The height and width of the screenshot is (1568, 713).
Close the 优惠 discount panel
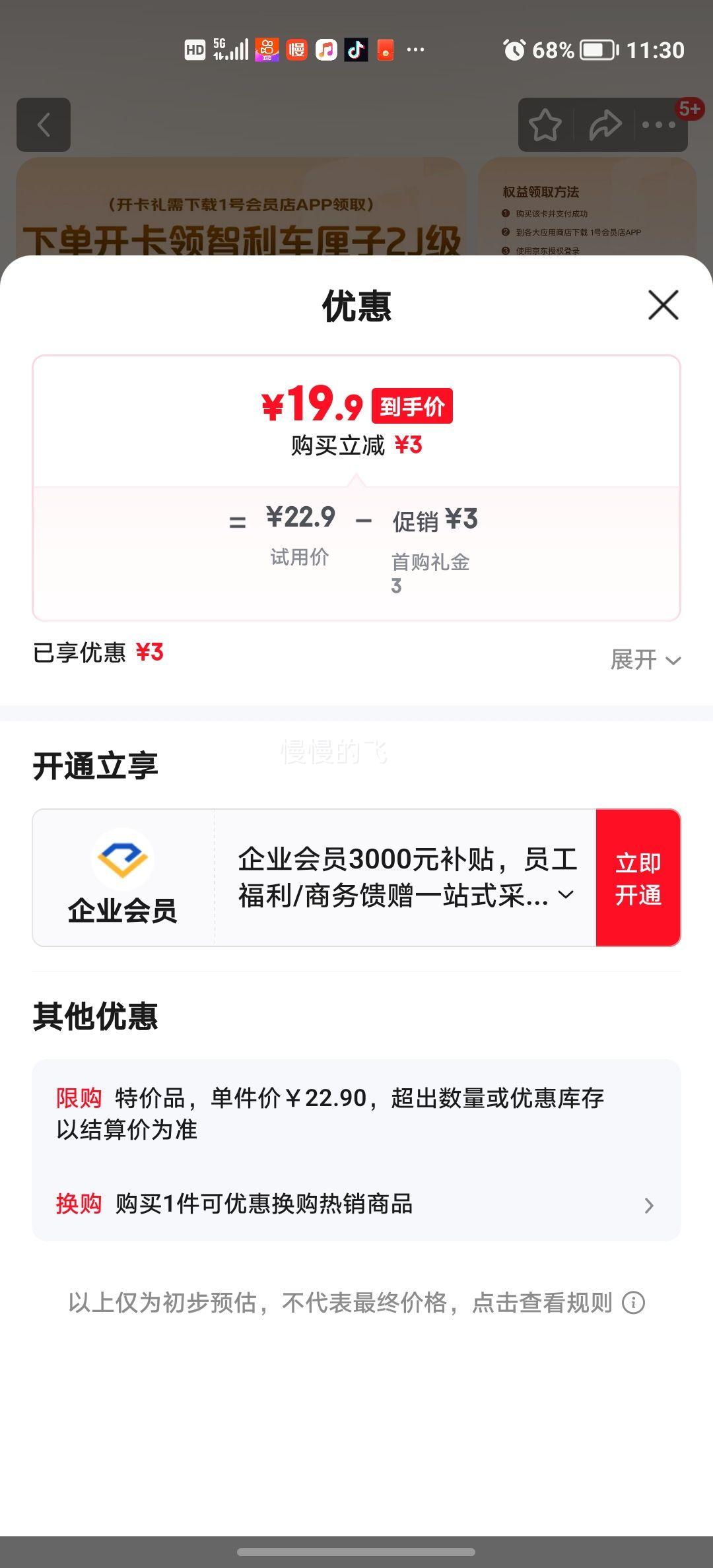point(663,305)
